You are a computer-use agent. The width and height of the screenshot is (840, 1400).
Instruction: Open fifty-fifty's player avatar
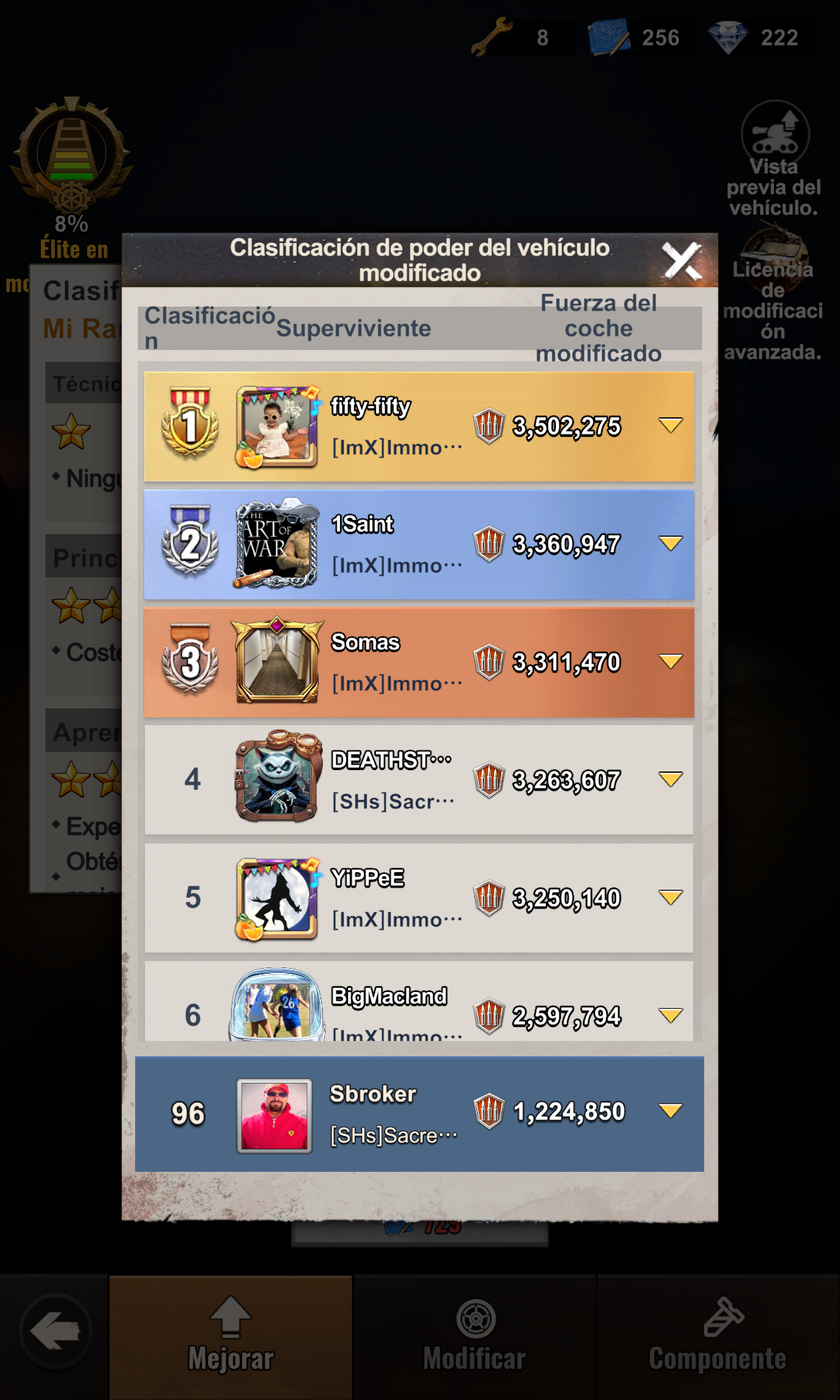[x=277, y=426]
